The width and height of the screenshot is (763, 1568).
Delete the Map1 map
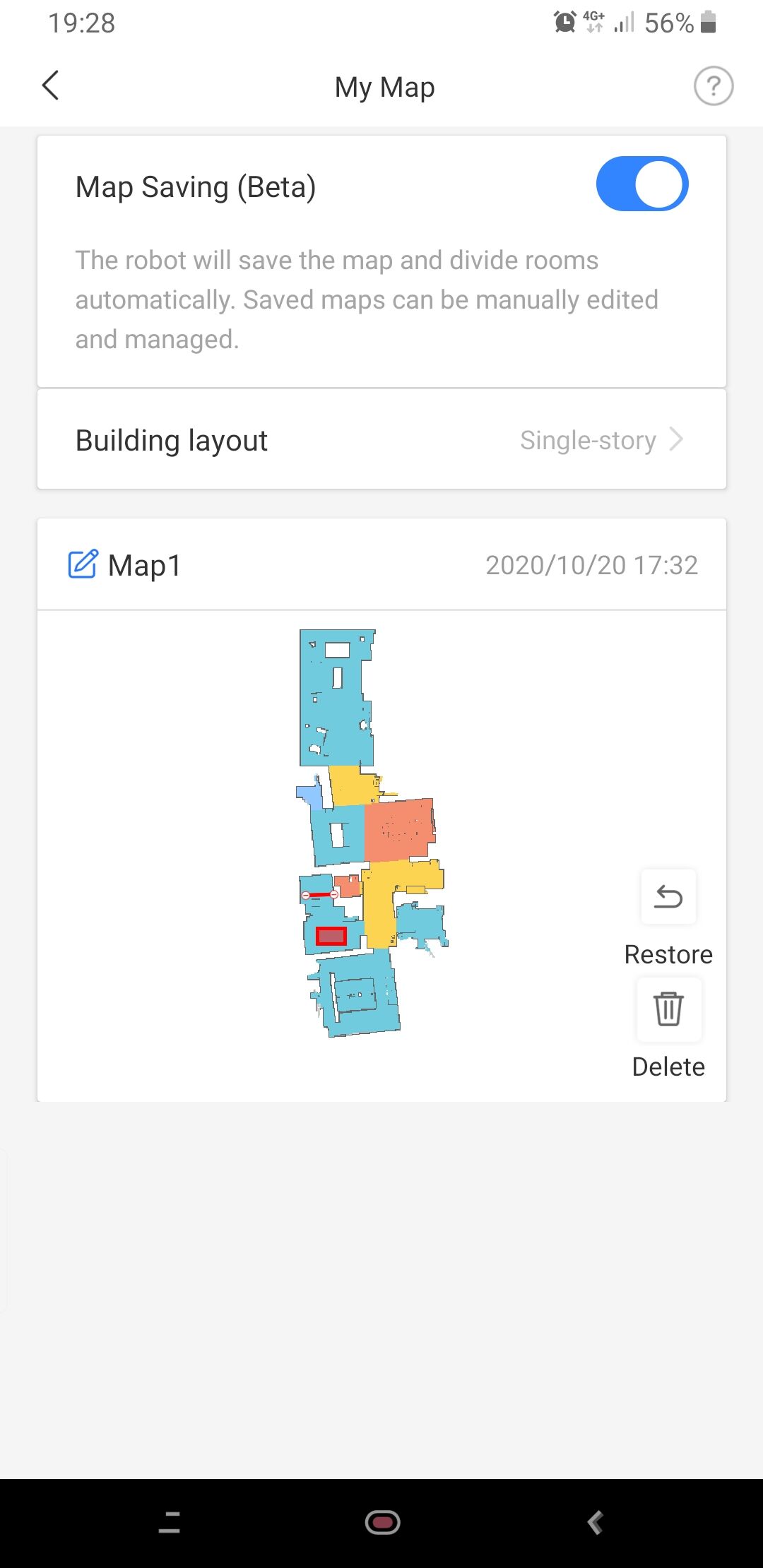[668, 1009]
